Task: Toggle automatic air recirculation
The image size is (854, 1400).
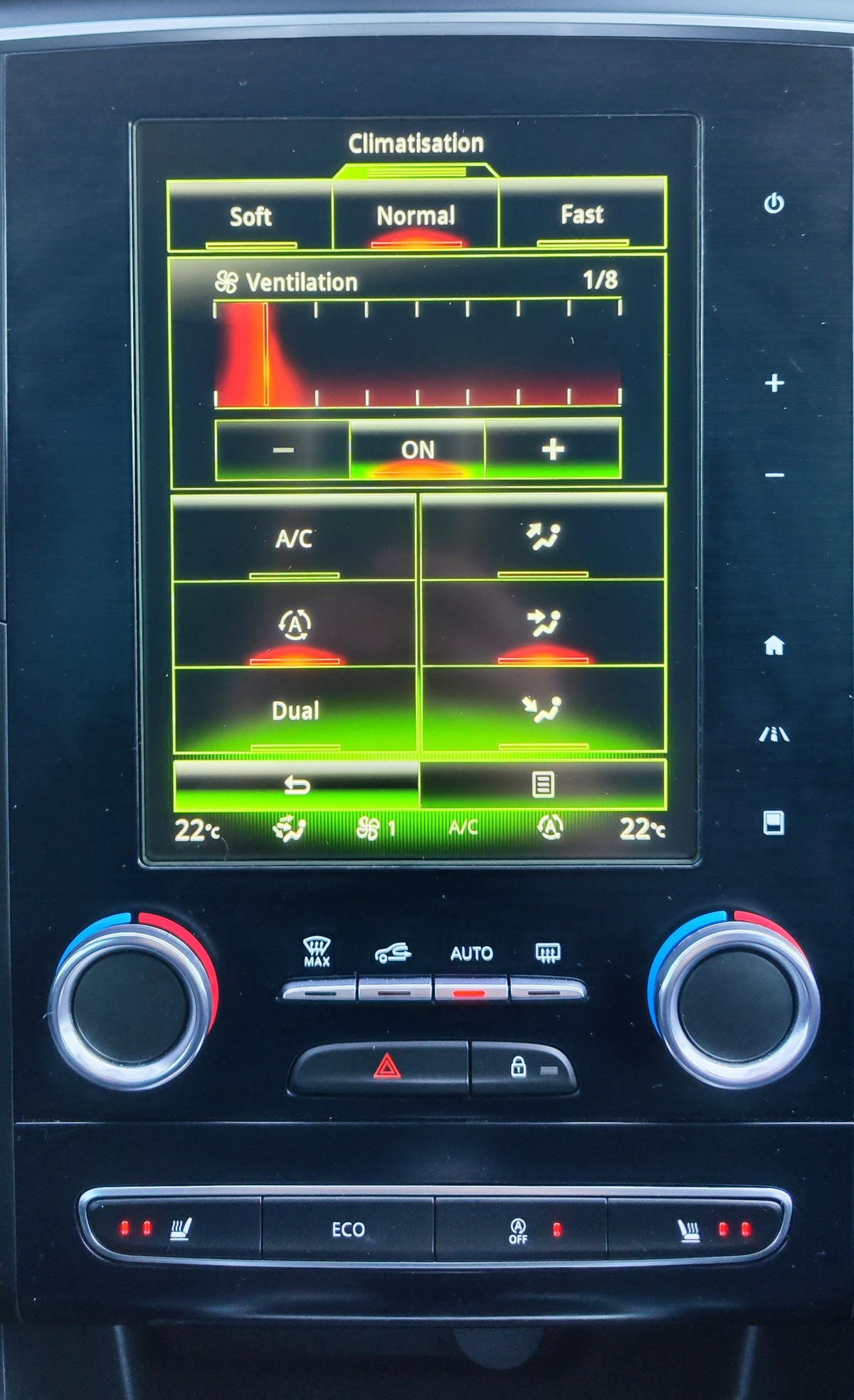Action: click(x=294, y=625)
